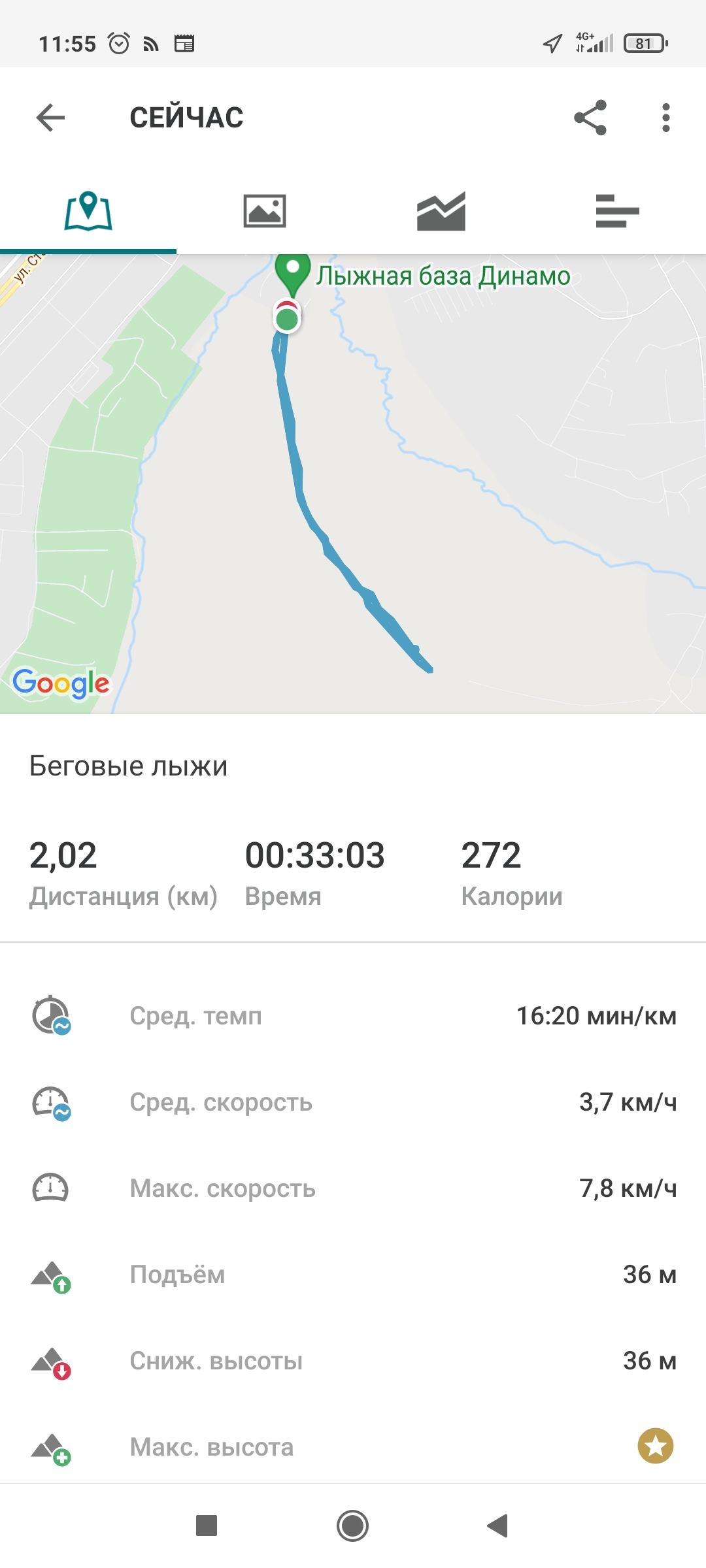Tap the system home button

352,1526
